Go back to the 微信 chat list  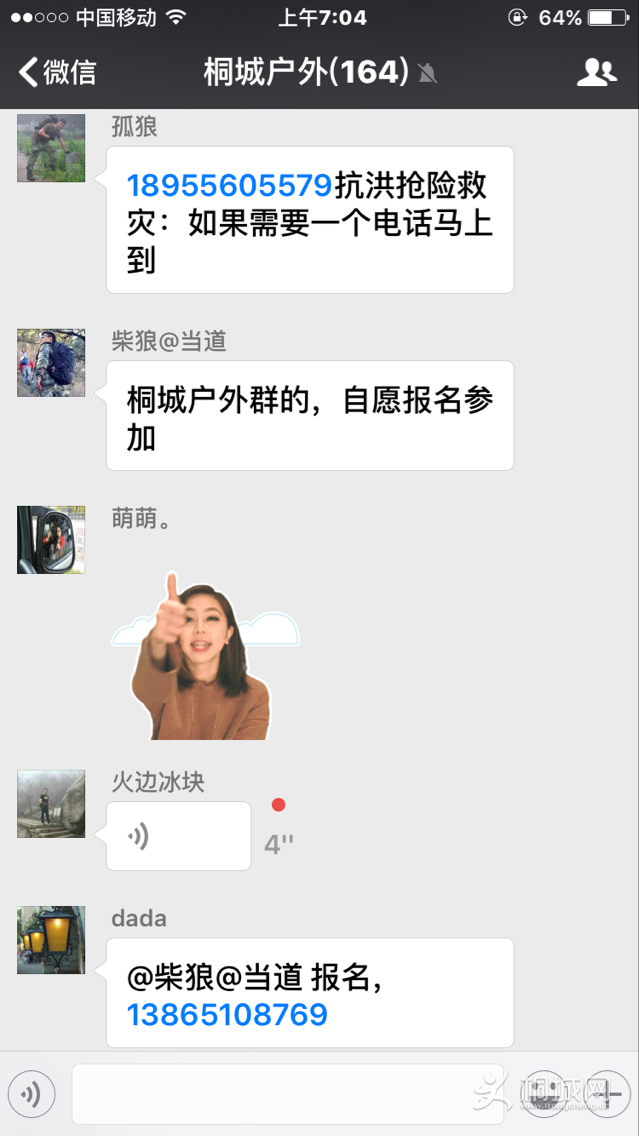(58, 72)
